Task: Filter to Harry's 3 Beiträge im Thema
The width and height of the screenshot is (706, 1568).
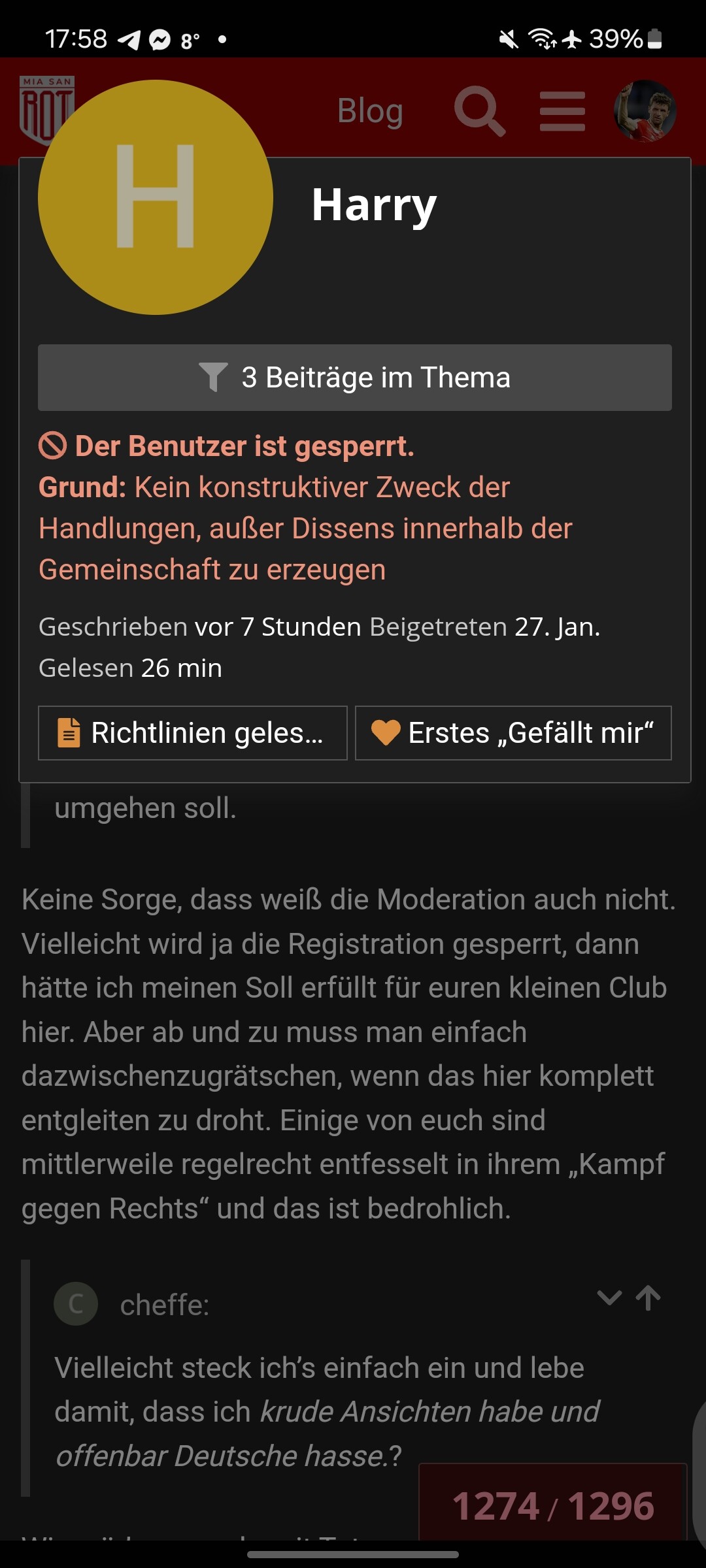Action: click(355, 378)
